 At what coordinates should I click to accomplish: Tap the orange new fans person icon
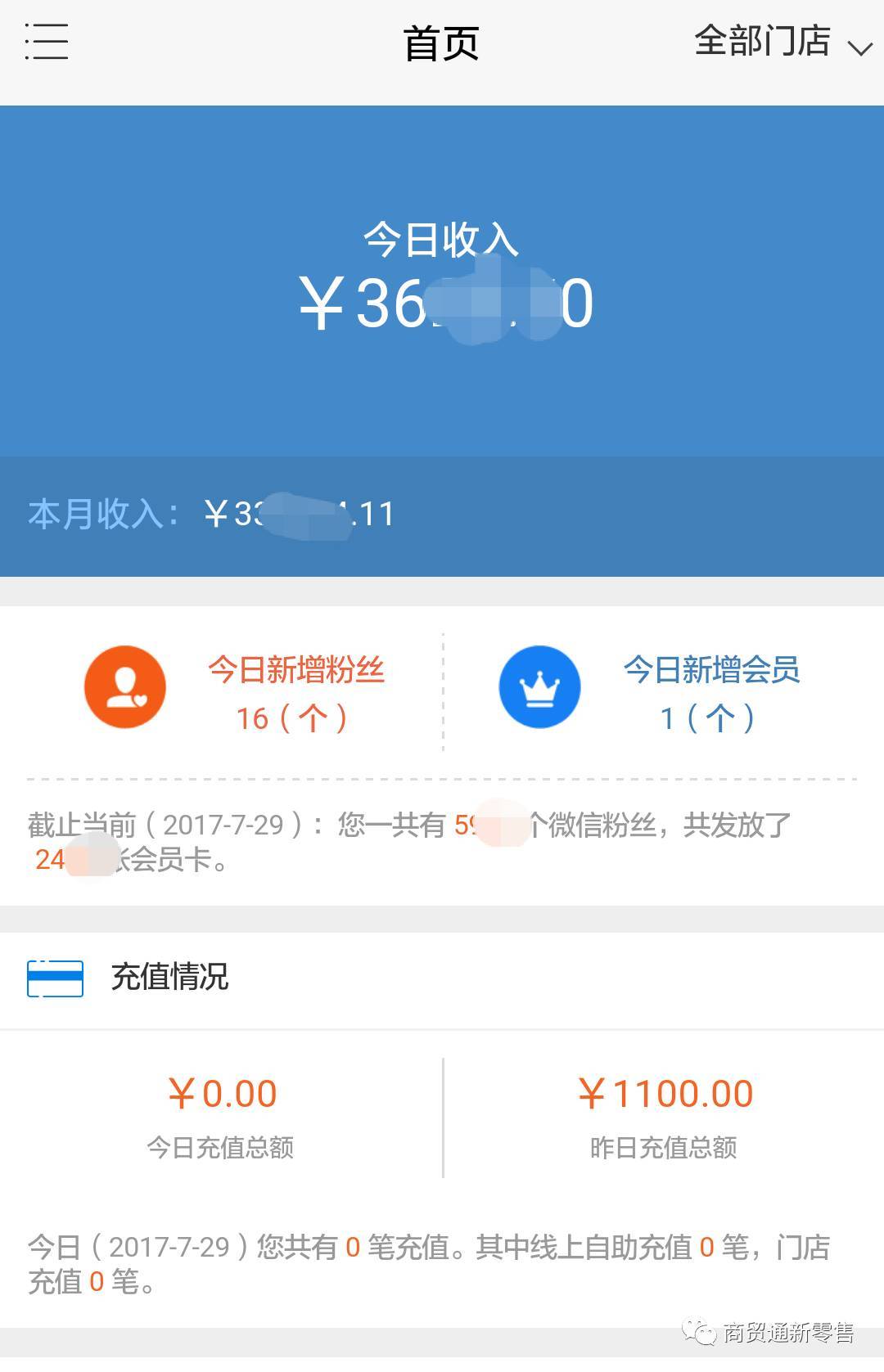(x=126, y=686)
